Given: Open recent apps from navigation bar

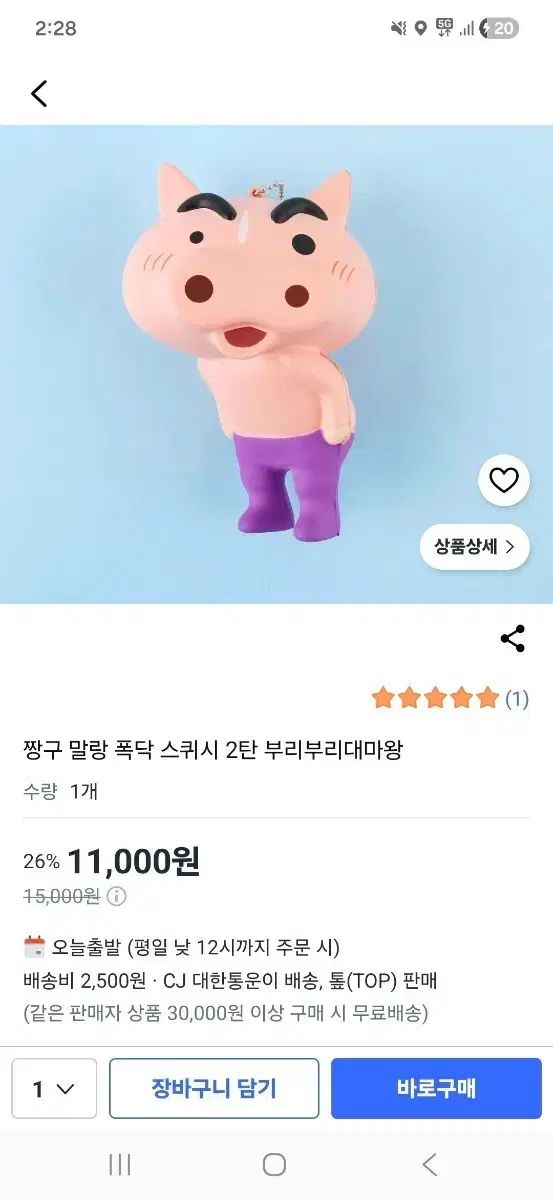Looking at the screenshot, I should 119,1164.
